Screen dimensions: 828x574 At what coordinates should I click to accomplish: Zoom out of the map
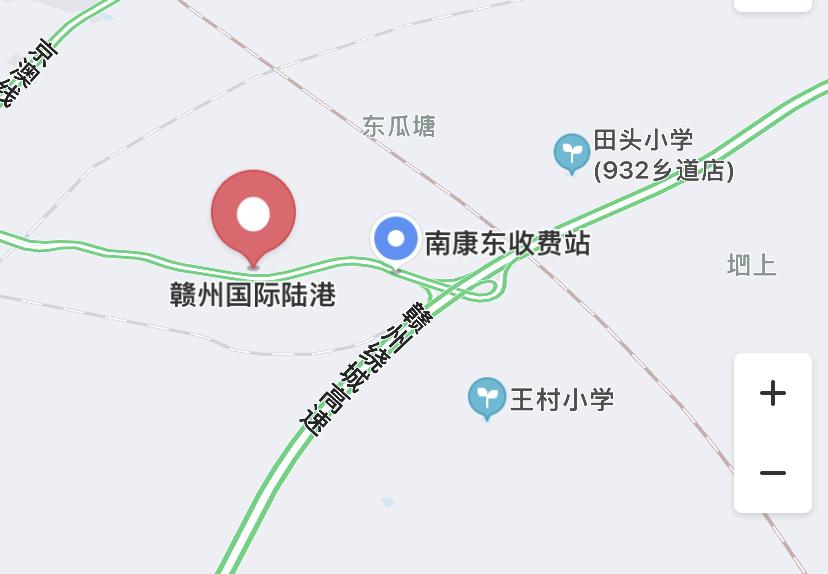pos(772,473)
